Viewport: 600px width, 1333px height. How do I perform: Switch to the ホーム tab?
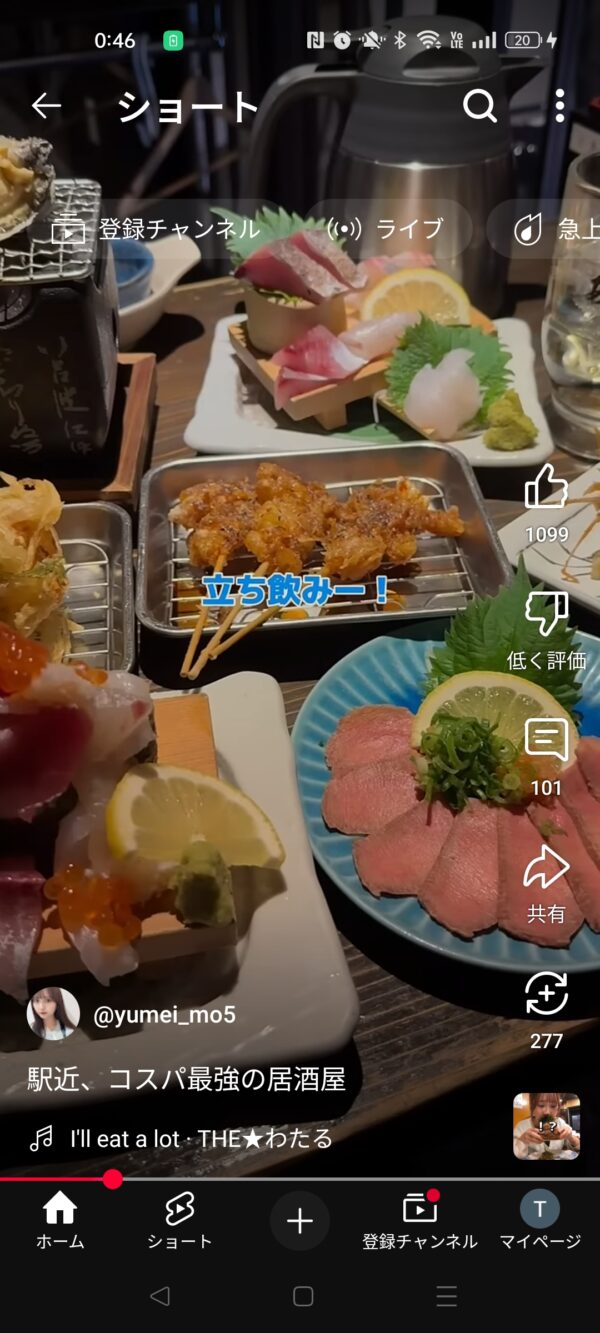click(x=60, y=1222)
